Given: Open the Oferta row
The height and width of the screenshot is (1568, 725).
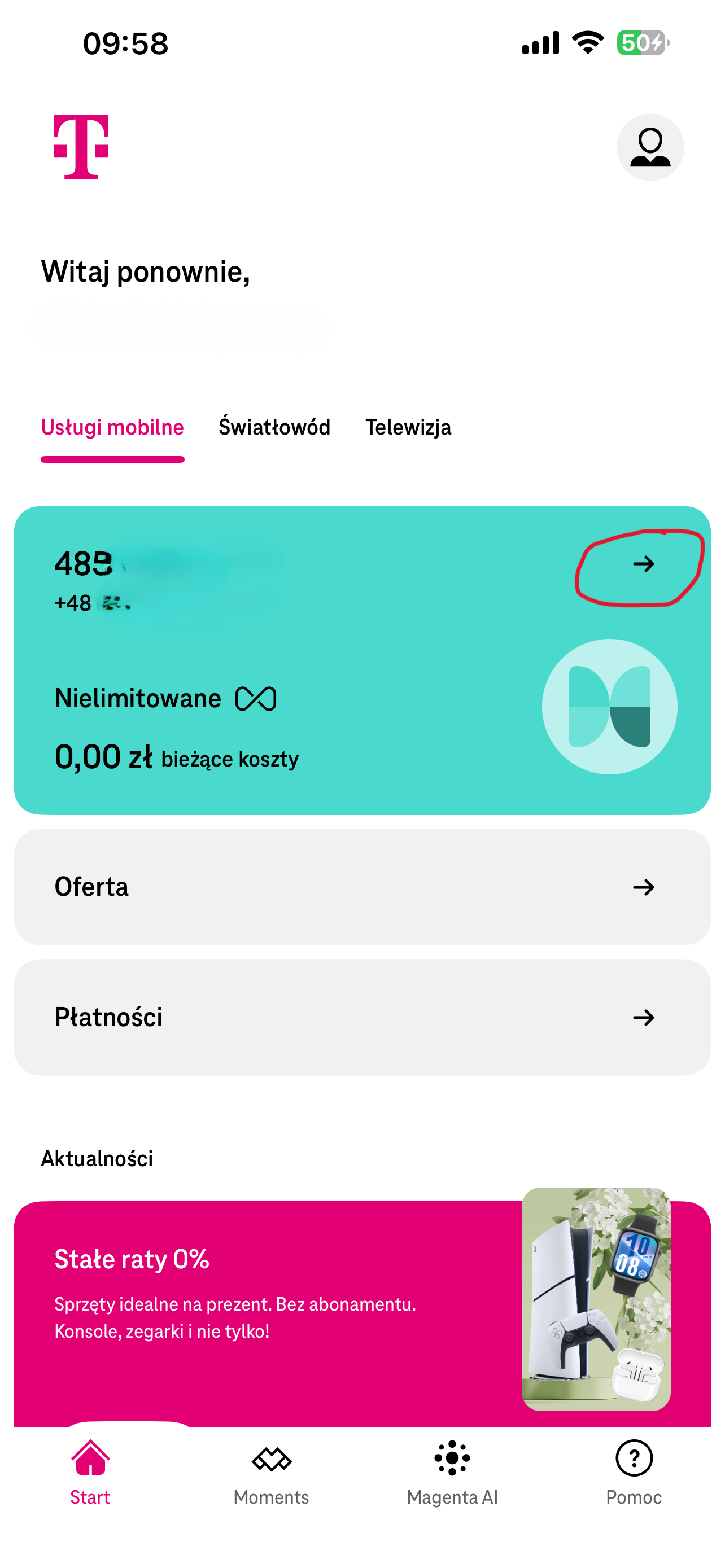Looking at the screenshot, I should pyautogui.click(x=362, y=887).
